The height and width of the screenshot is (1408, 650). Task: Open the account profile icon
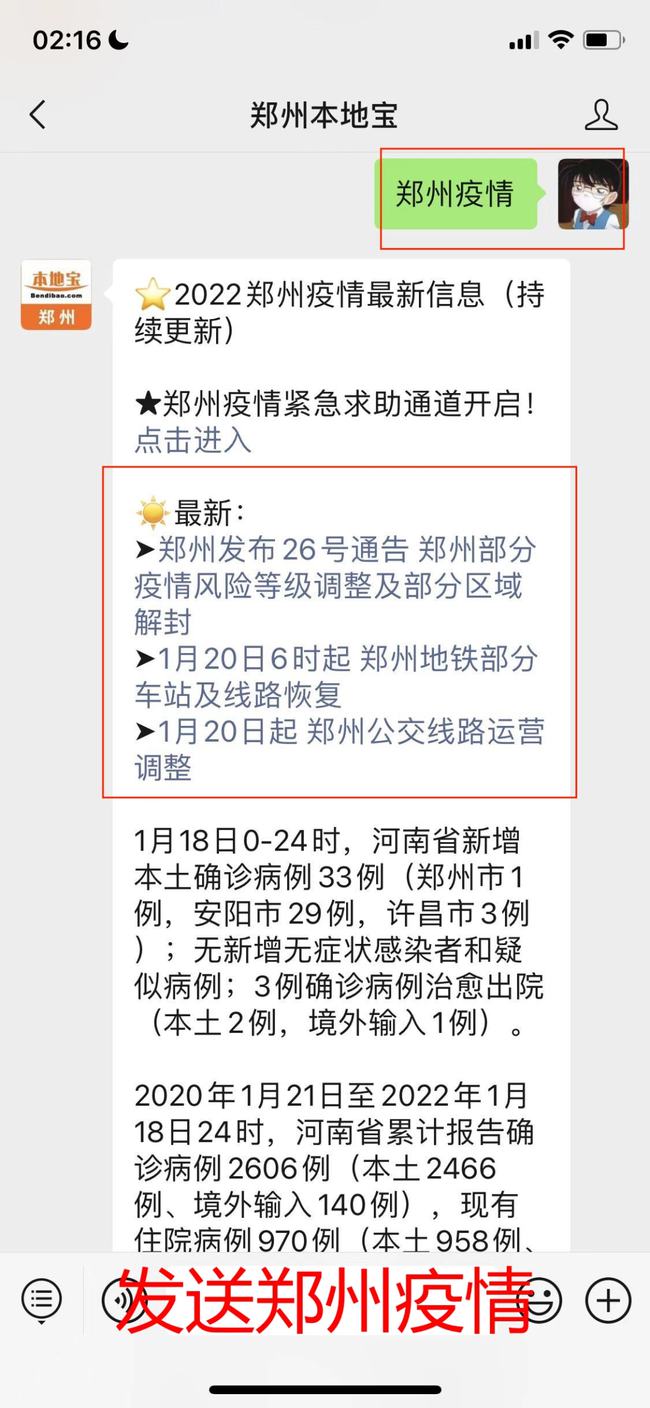(601, 115)
